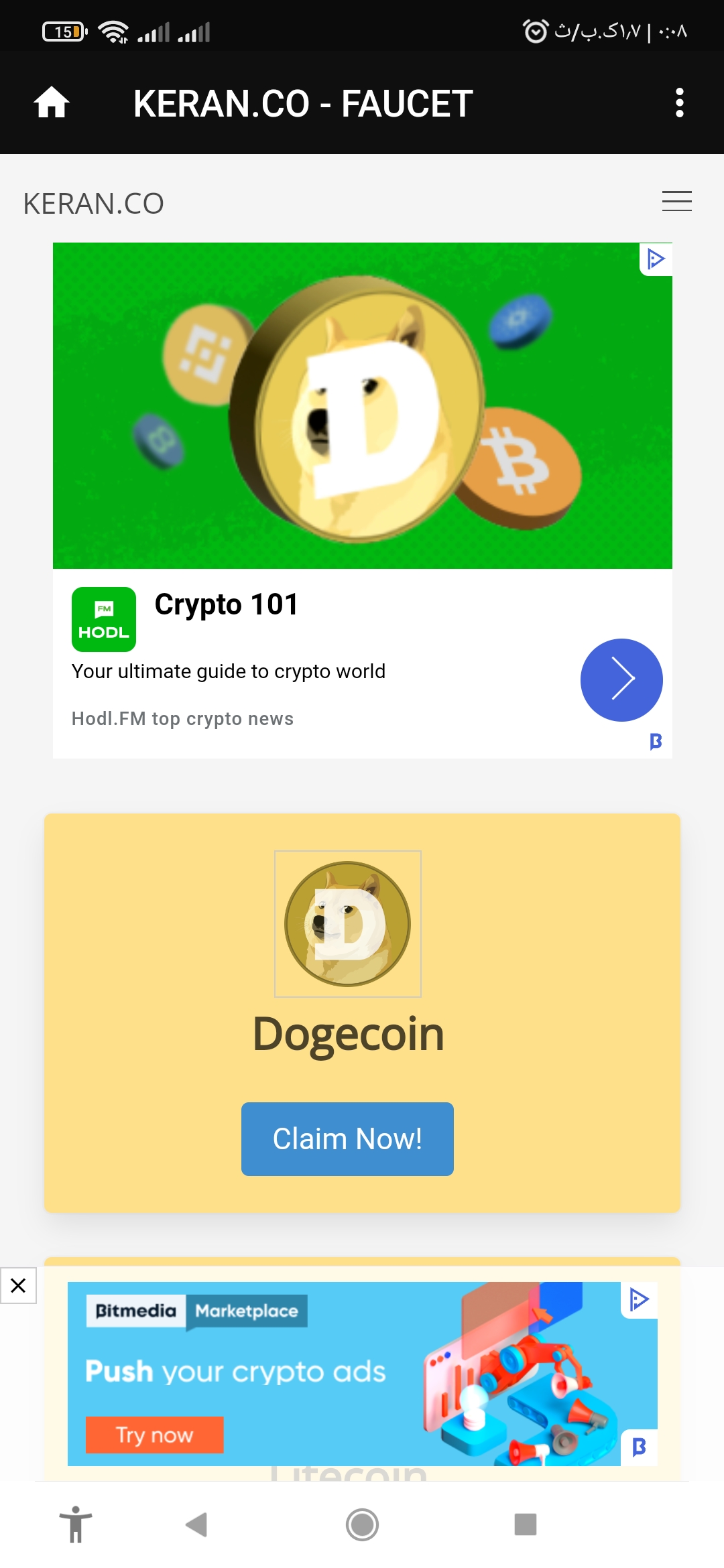Image resolution: width=724 pixels, height=1568 pixels.
Task: Claim Dogecoin with Claim Now! button
Action: (347, 1138)
